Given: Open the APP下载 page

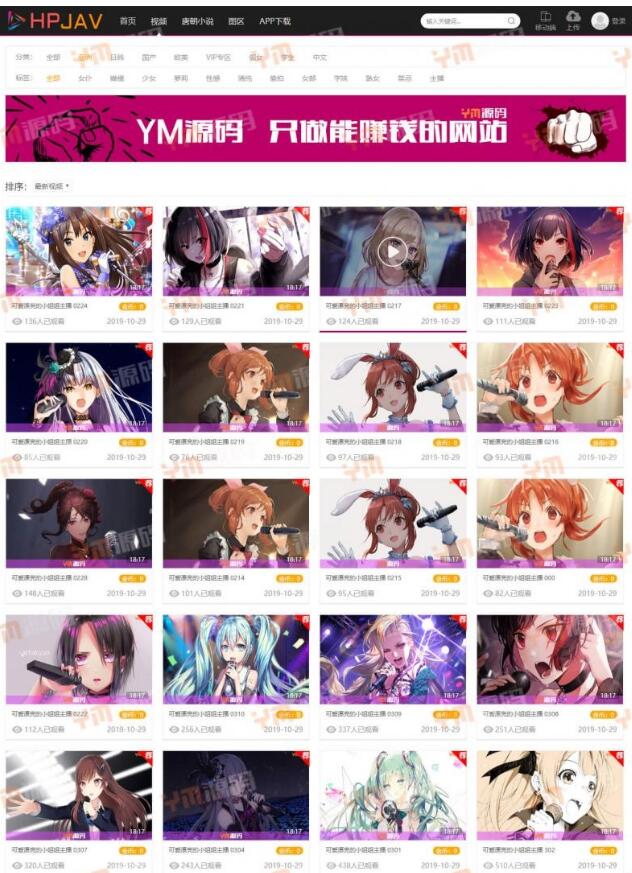Looking at the screenshot, I should click(x=275, y=21).
